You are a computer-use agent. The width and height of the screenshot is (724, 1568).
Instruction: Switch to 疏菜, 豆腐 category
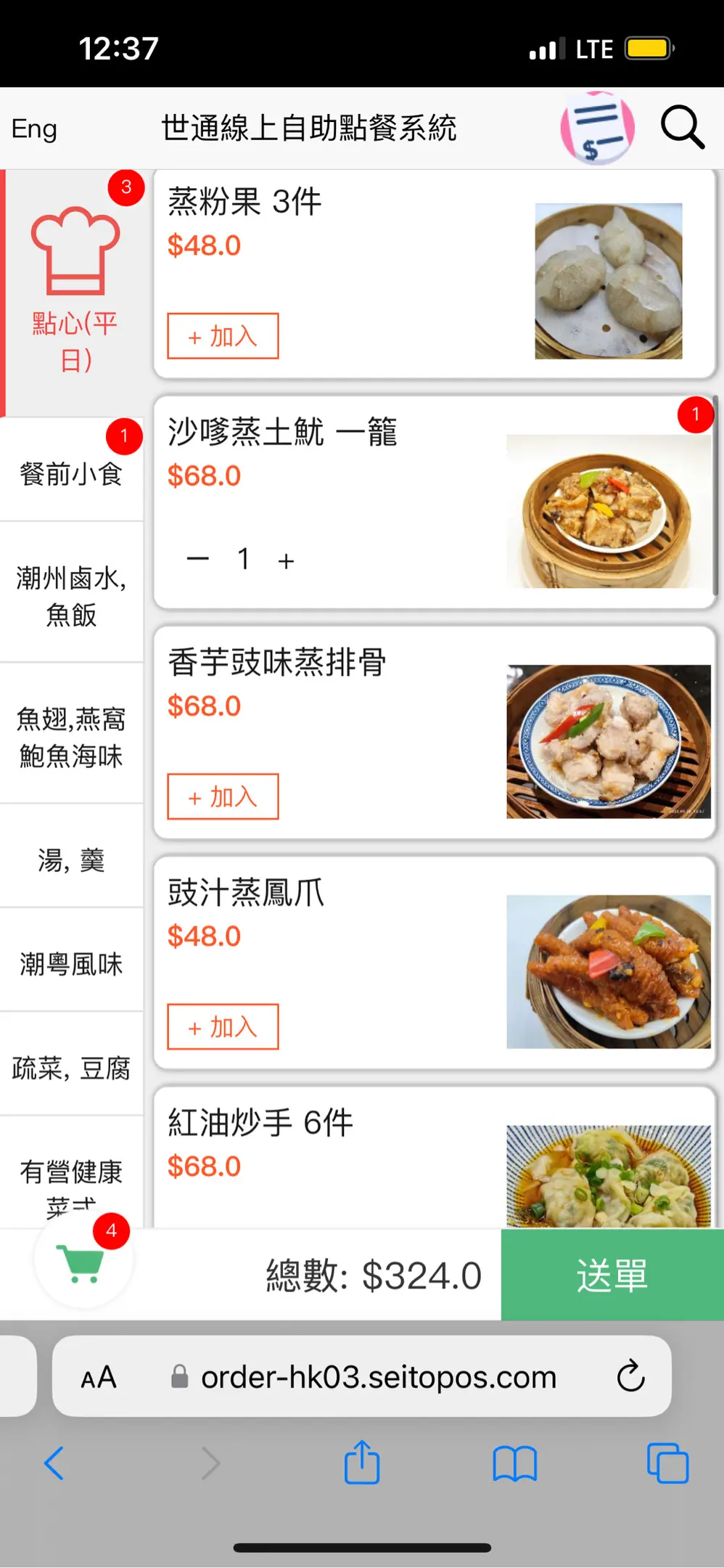click(x=71, y=1069)
